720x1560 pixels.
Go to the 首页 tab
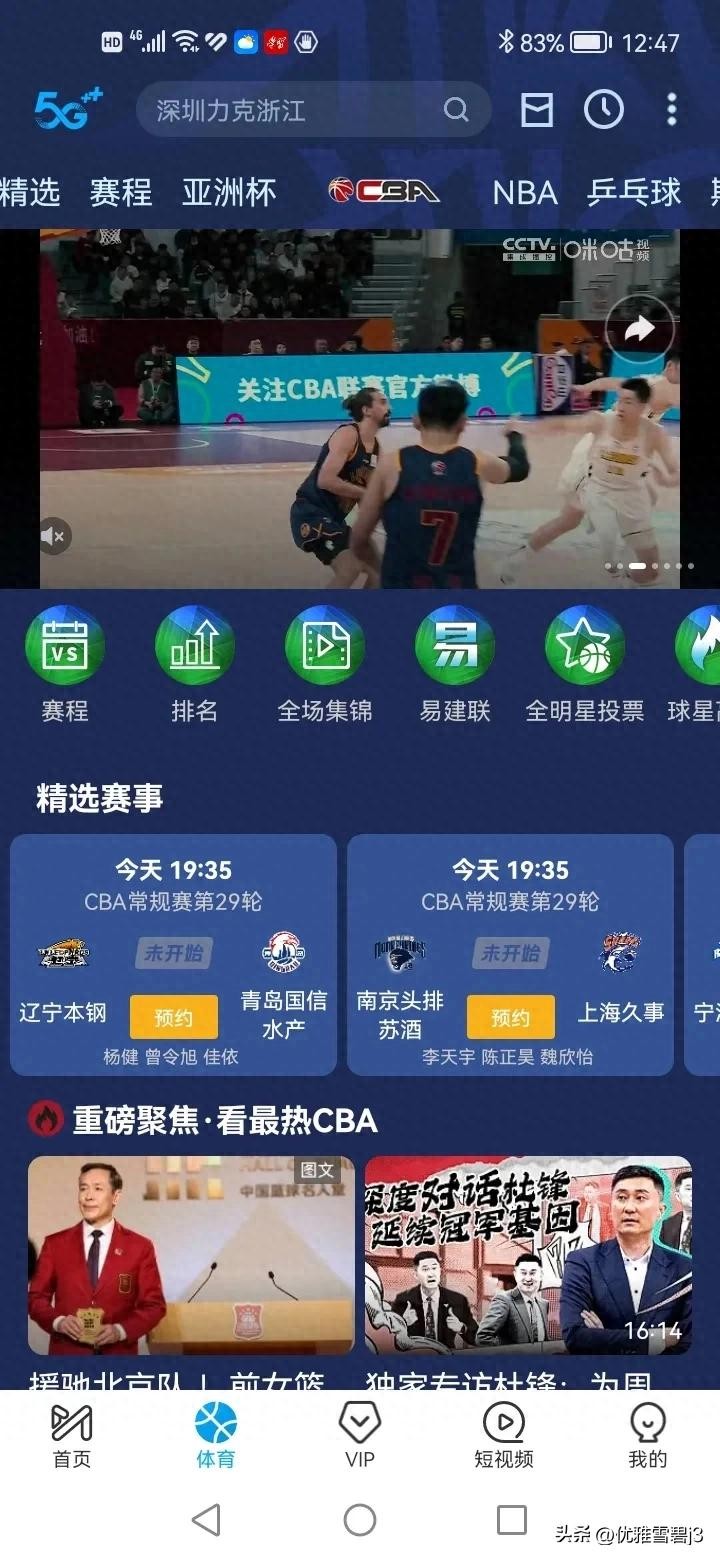[x=71, y=1436]
